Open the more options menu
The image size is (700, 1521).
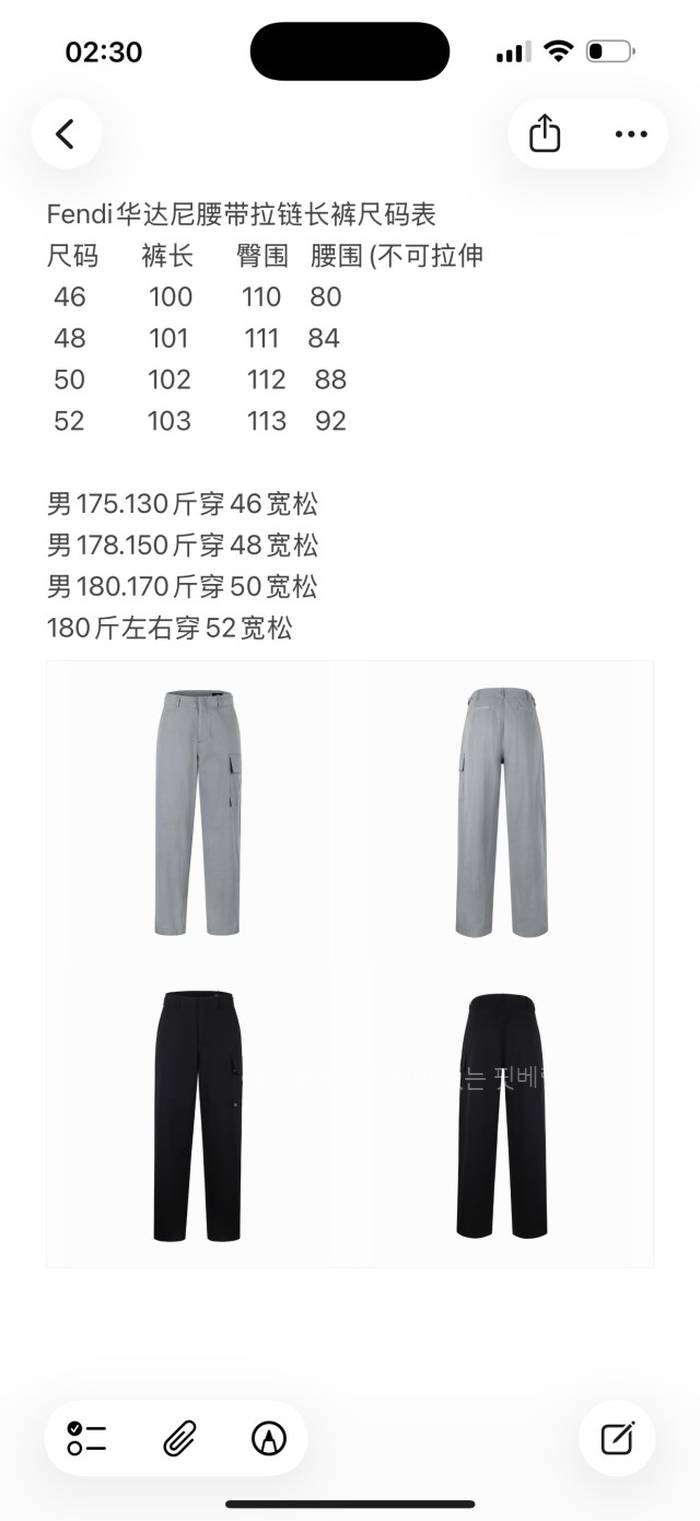[x=631, y=134]
